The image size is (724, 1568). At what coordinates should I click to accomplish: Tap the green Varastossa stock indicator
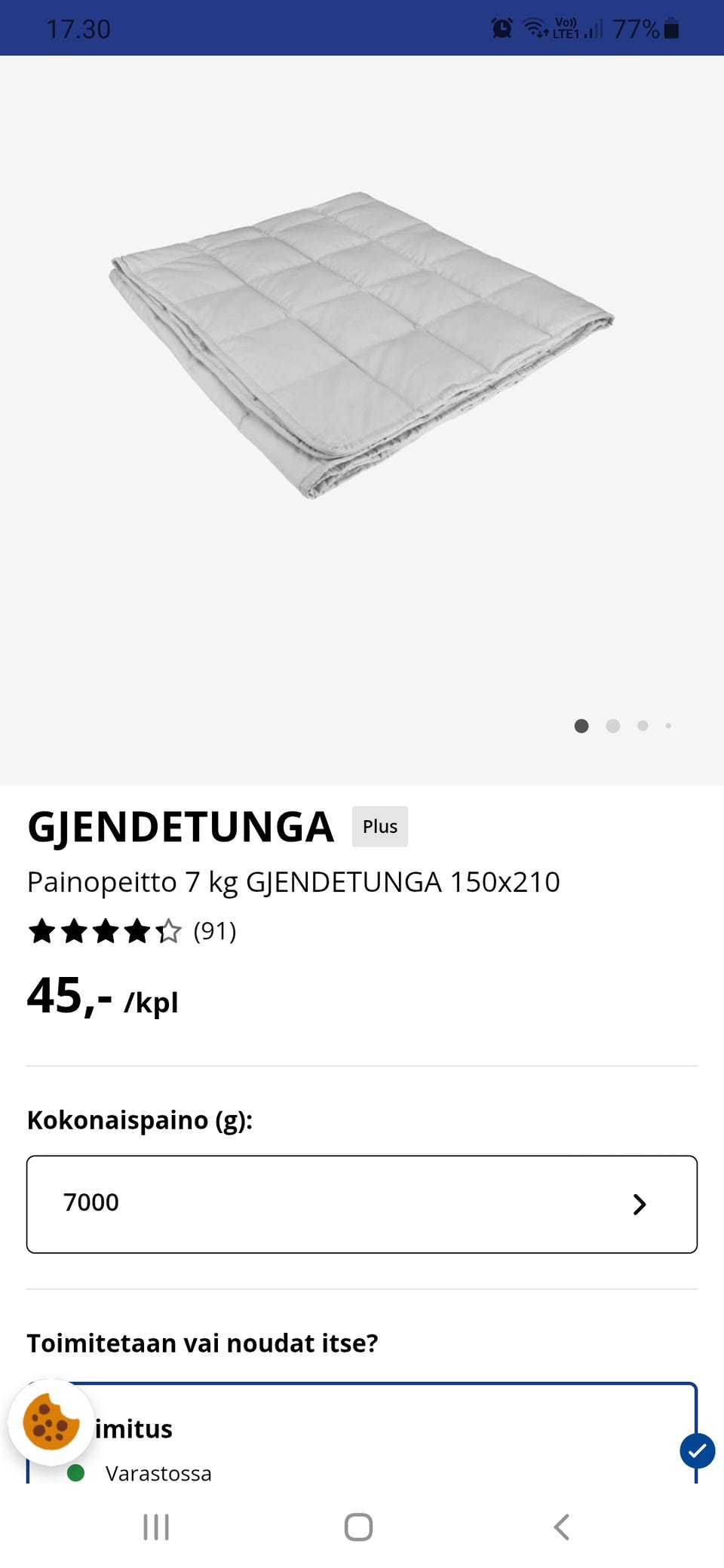coord(78,1472)
